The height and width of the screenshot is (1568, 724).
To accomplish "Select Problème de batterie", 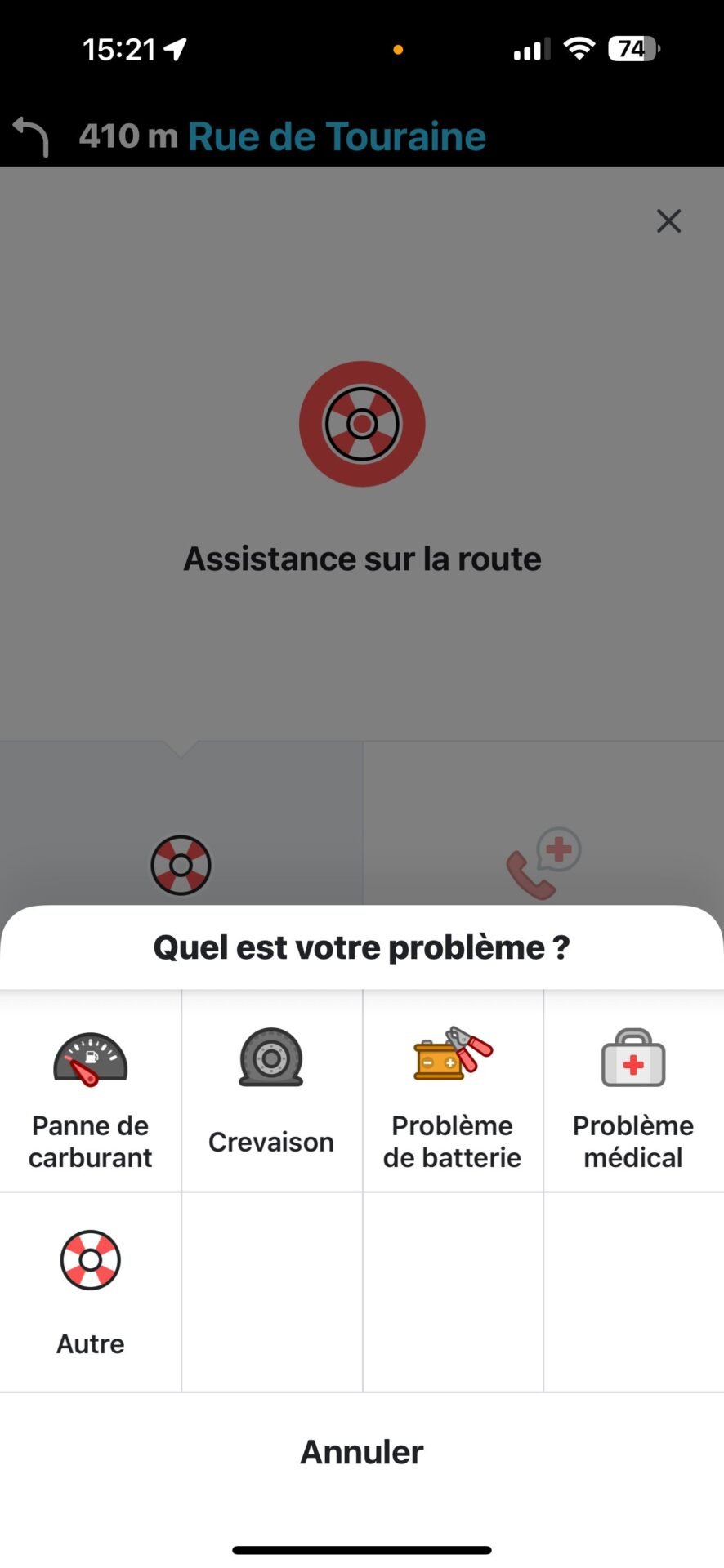I will (453, 1091).
